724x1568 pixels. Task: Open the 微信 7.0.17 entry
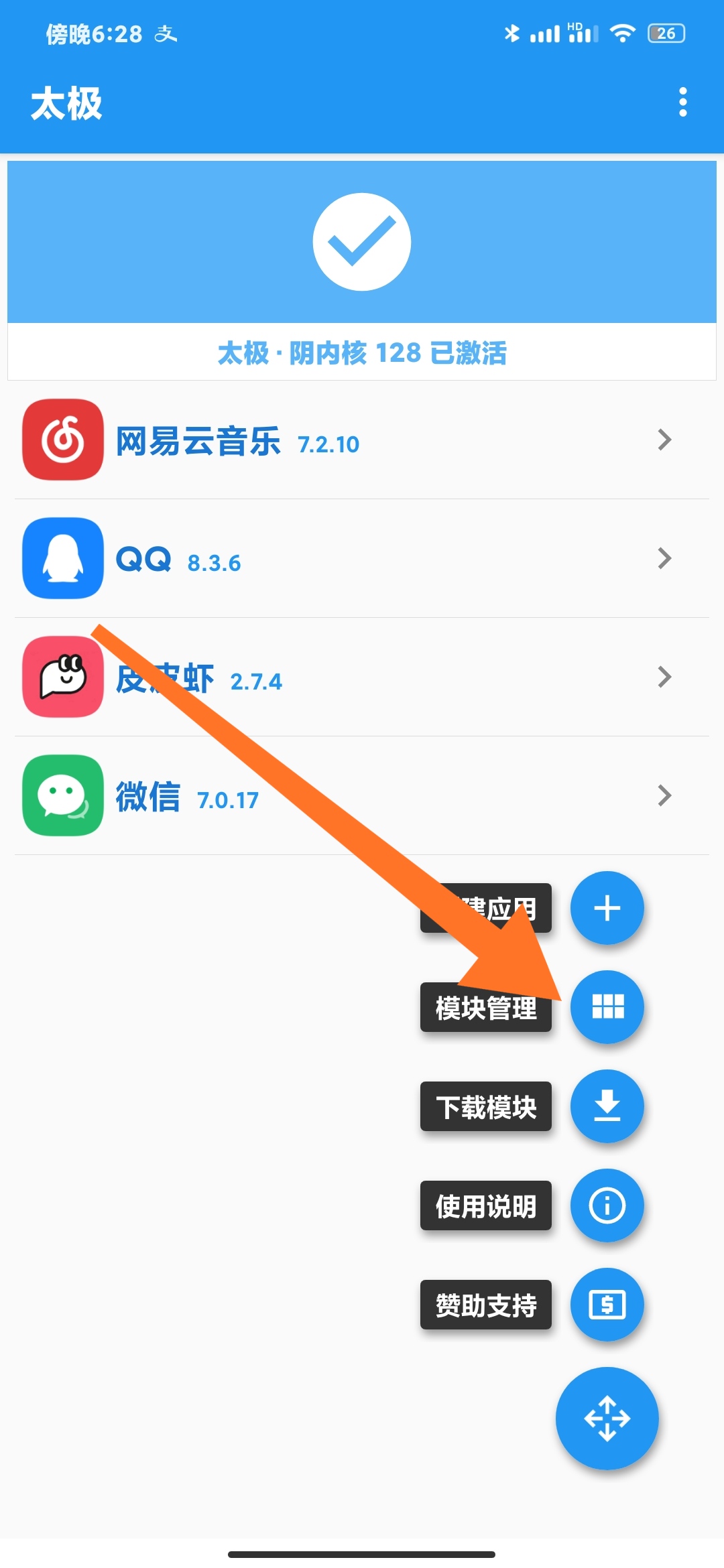coord(362,795)
